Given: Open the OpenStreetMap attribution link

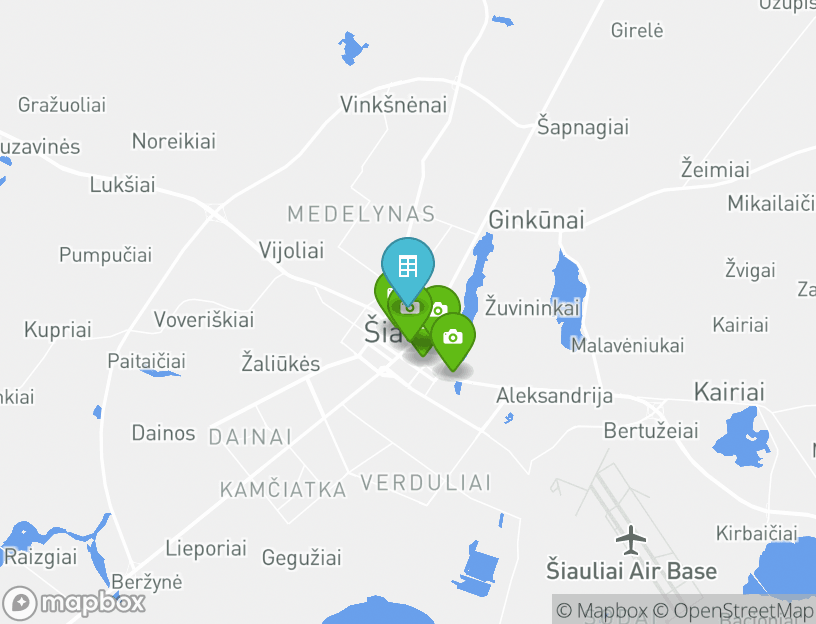Looking at the screenshot, I should [734, 610].
